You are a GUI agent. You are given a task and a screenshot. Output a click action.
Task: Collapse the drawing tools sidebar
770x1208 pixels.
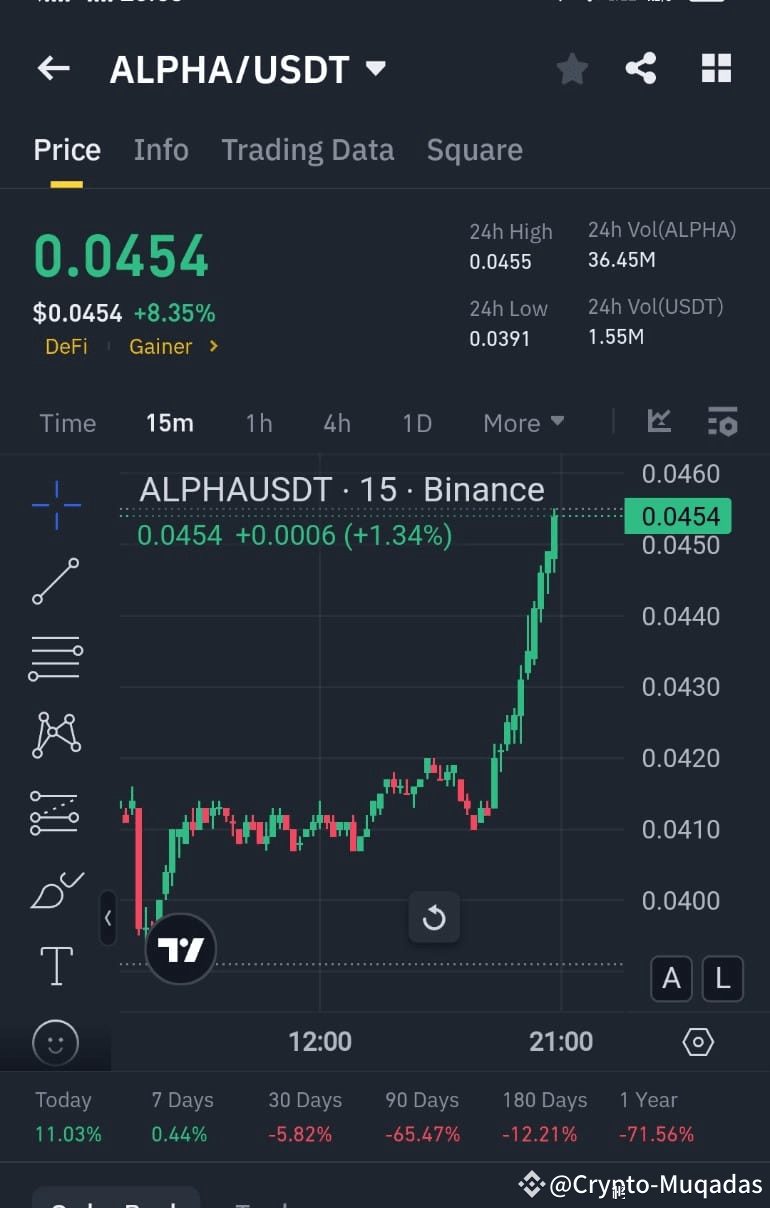pos(108,918)
